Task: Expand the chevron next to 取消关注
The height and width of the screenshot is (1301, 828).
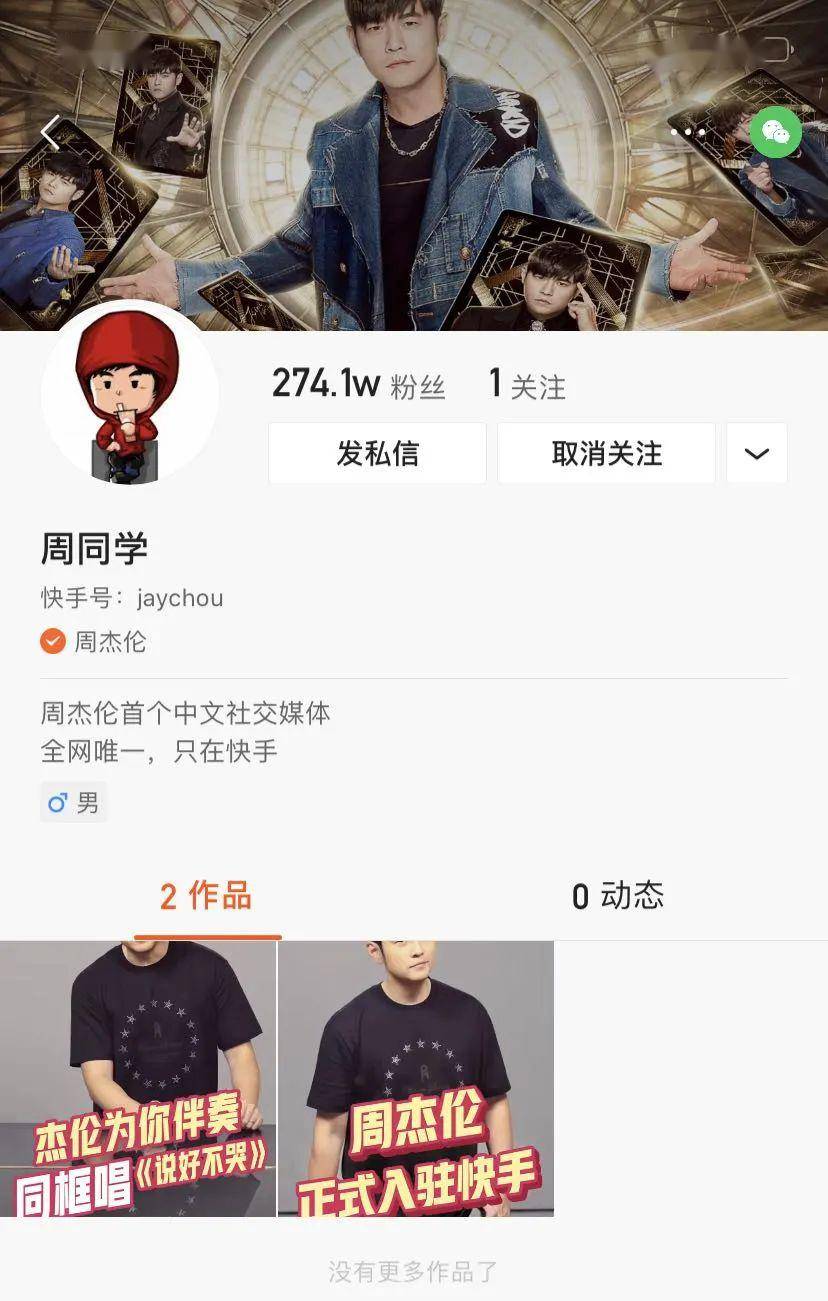Action: pos(757,453)
